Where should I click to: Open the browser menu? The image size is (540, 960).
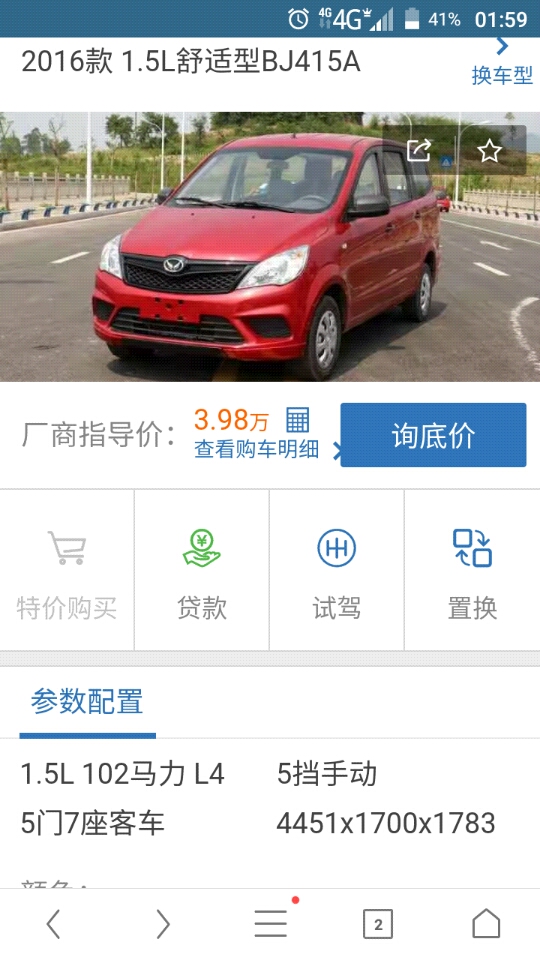point(271,923)
